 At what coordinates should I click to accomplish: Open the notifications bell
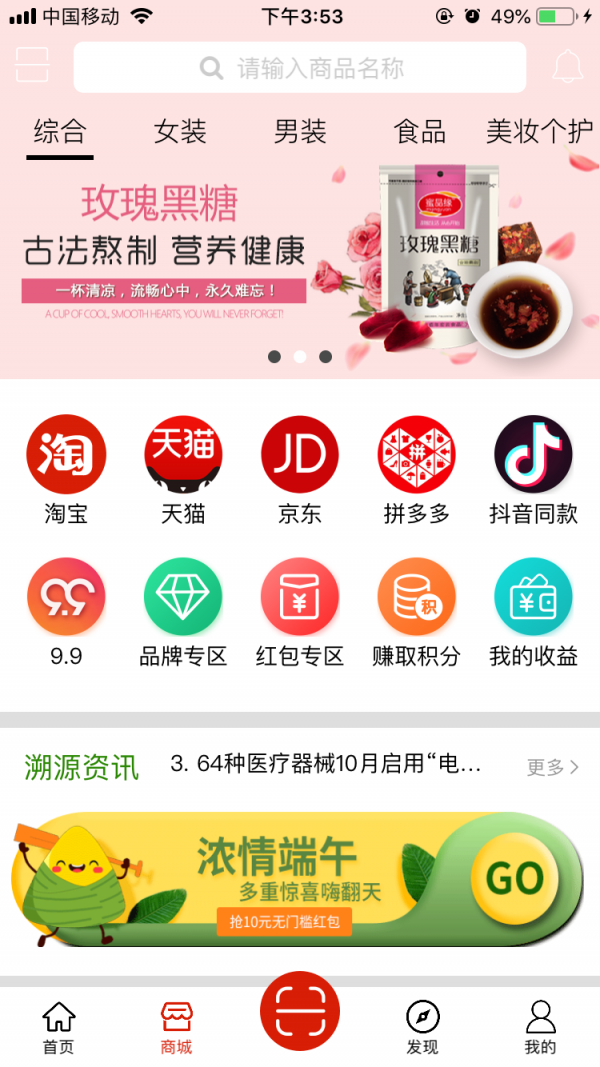pyautogui.click(x=567, y=66)
